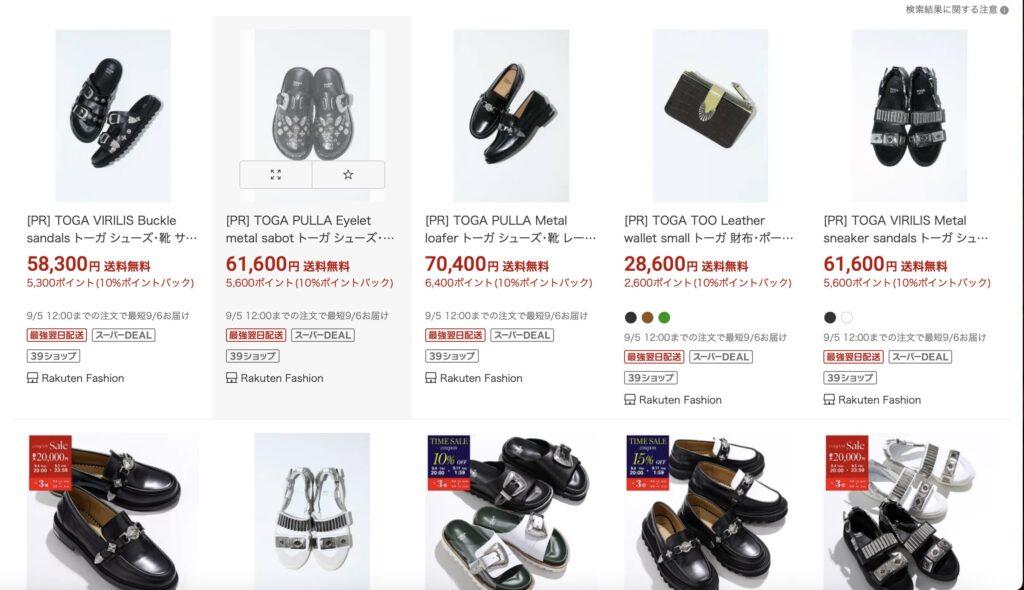
Task: Pick the white swatch for Metal sneaker sandals
Action: coord(847,318)
